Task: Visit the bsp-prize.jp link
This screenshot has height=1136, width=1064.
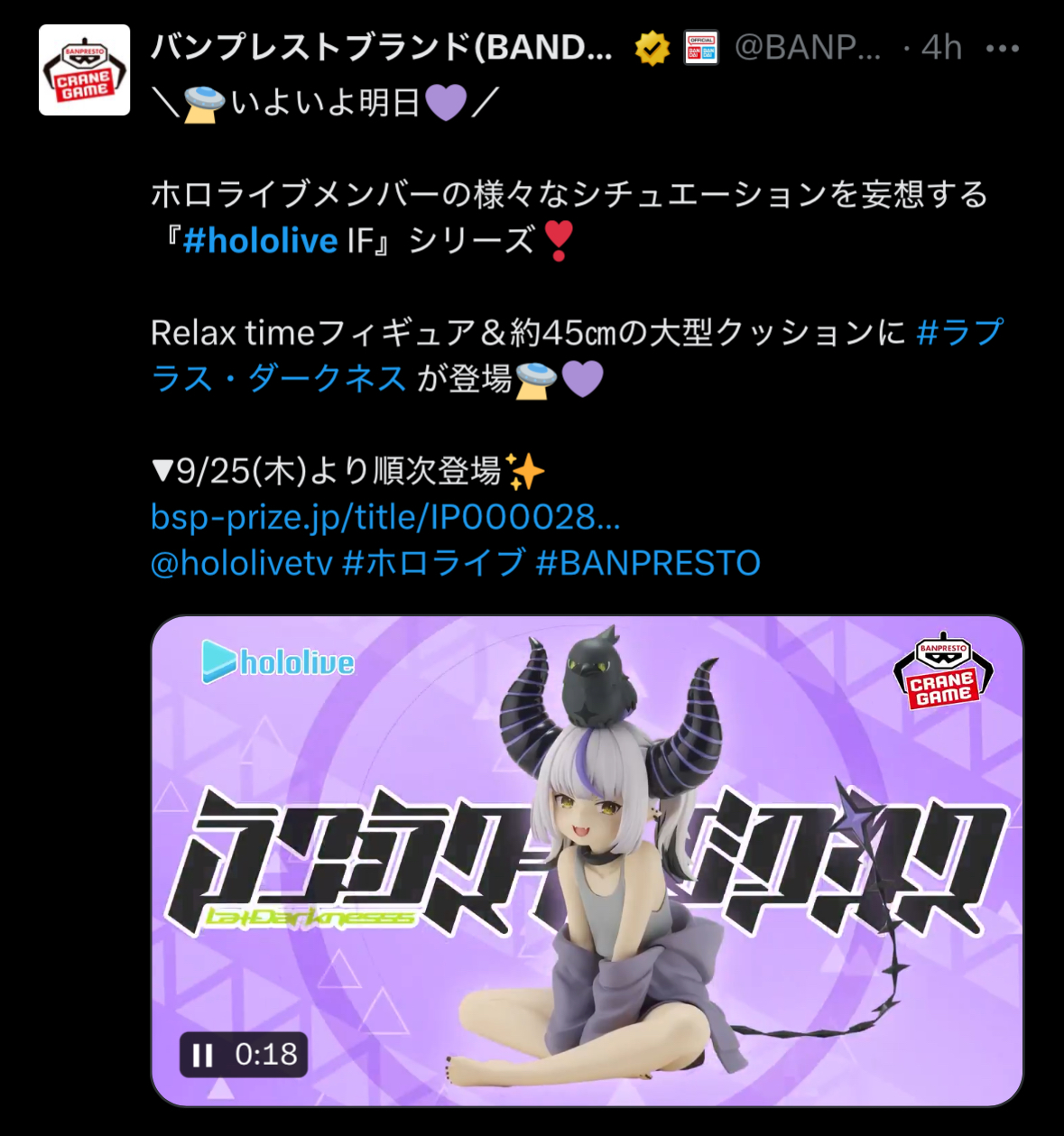Action: (385, 517)
